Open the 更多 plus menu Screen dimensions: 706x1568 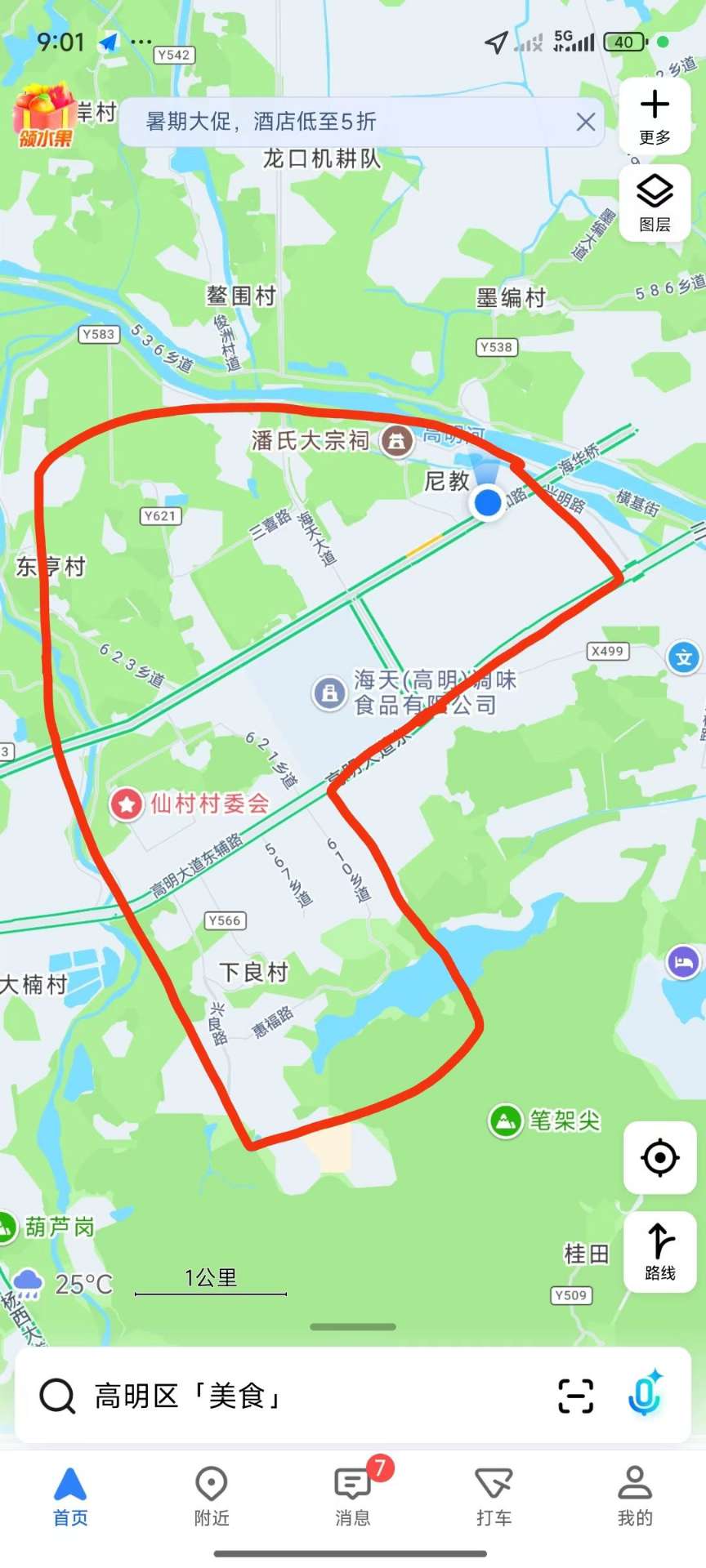click(655, 116)
